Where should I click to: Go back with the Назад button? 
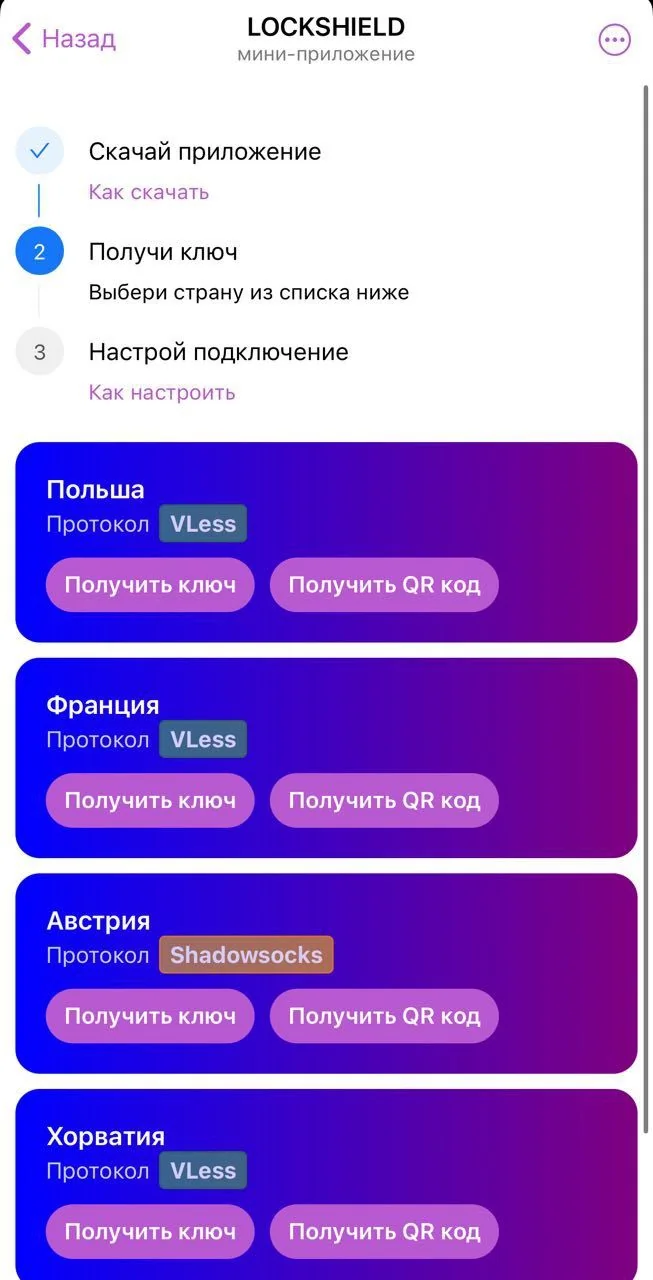click(64, 39)
